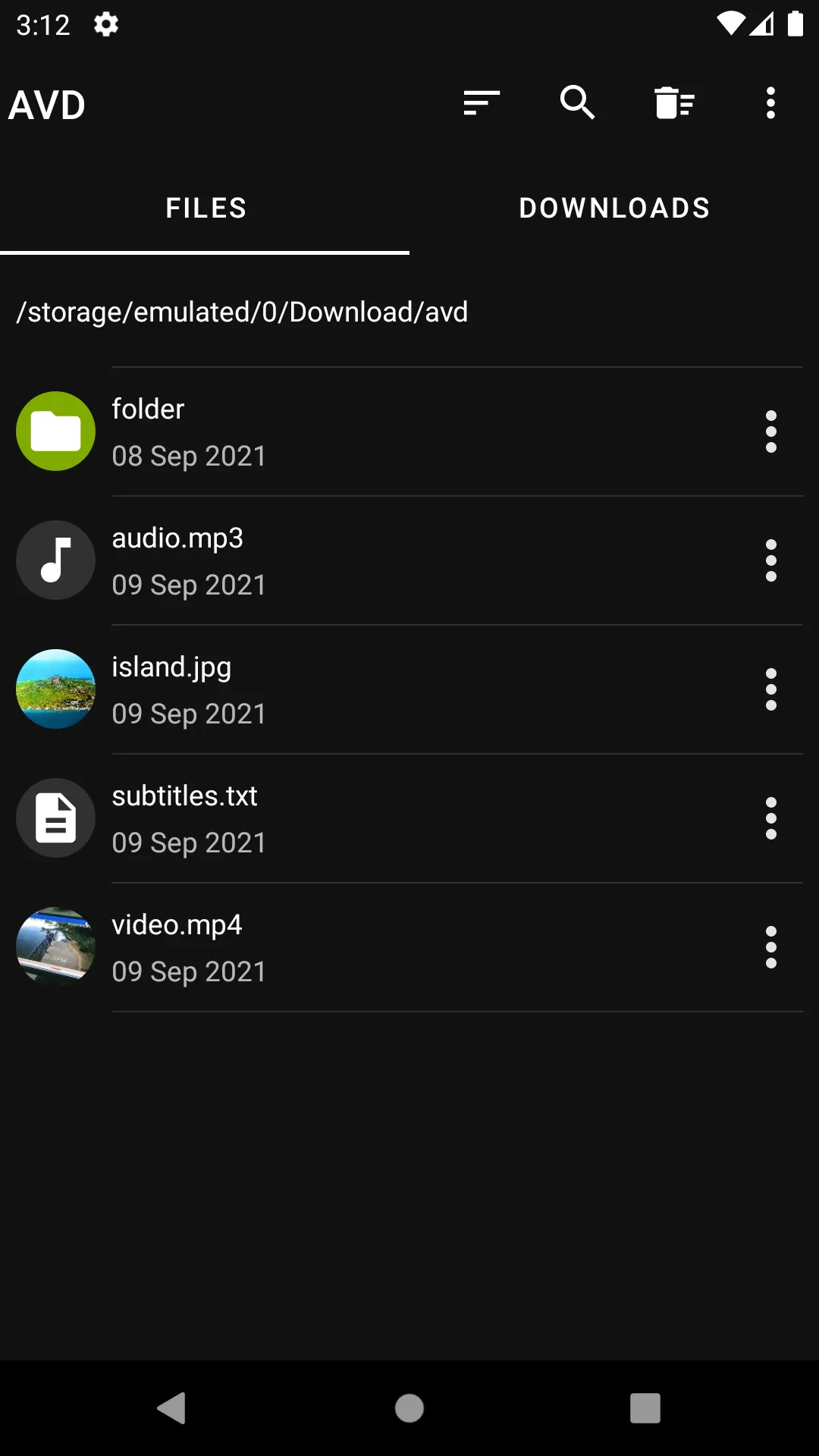Open the app bar overflow menu

coord(770,103)
